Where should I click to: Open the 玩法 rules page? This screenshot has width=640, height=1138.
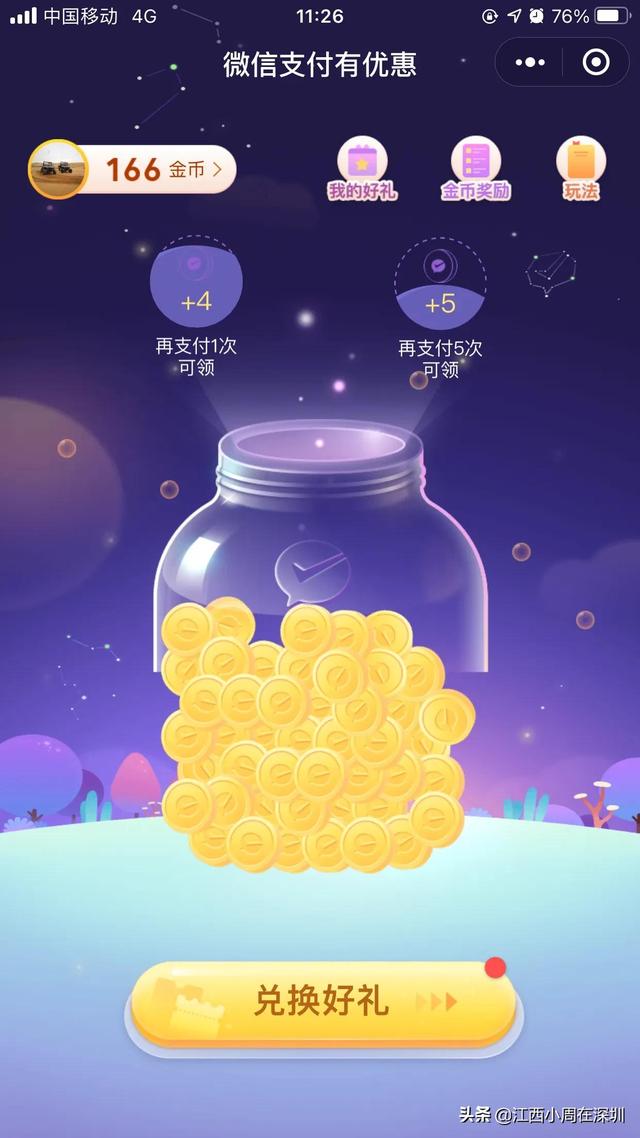point(581,168)
